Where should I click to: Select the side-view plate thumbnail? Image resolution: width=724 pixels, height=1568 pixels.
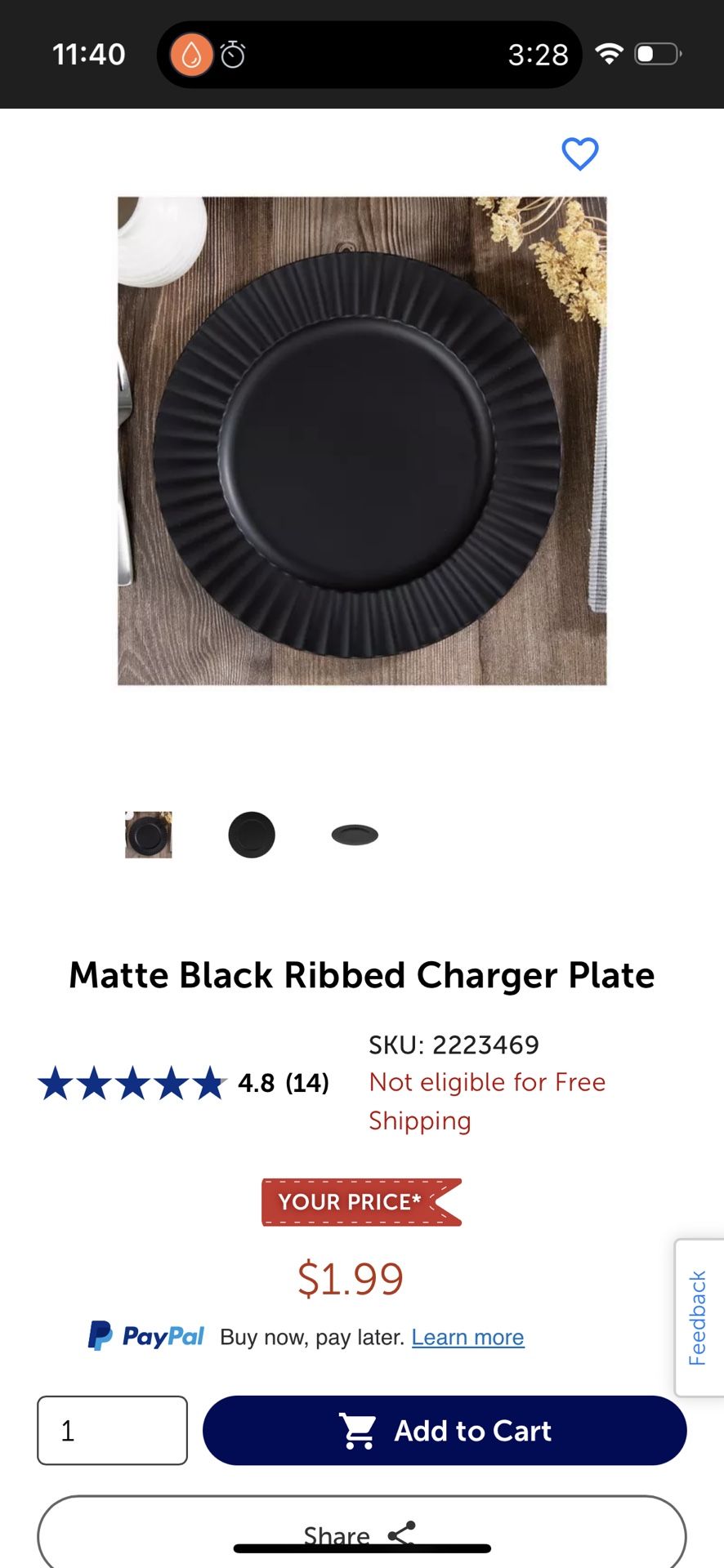point(355,835)
